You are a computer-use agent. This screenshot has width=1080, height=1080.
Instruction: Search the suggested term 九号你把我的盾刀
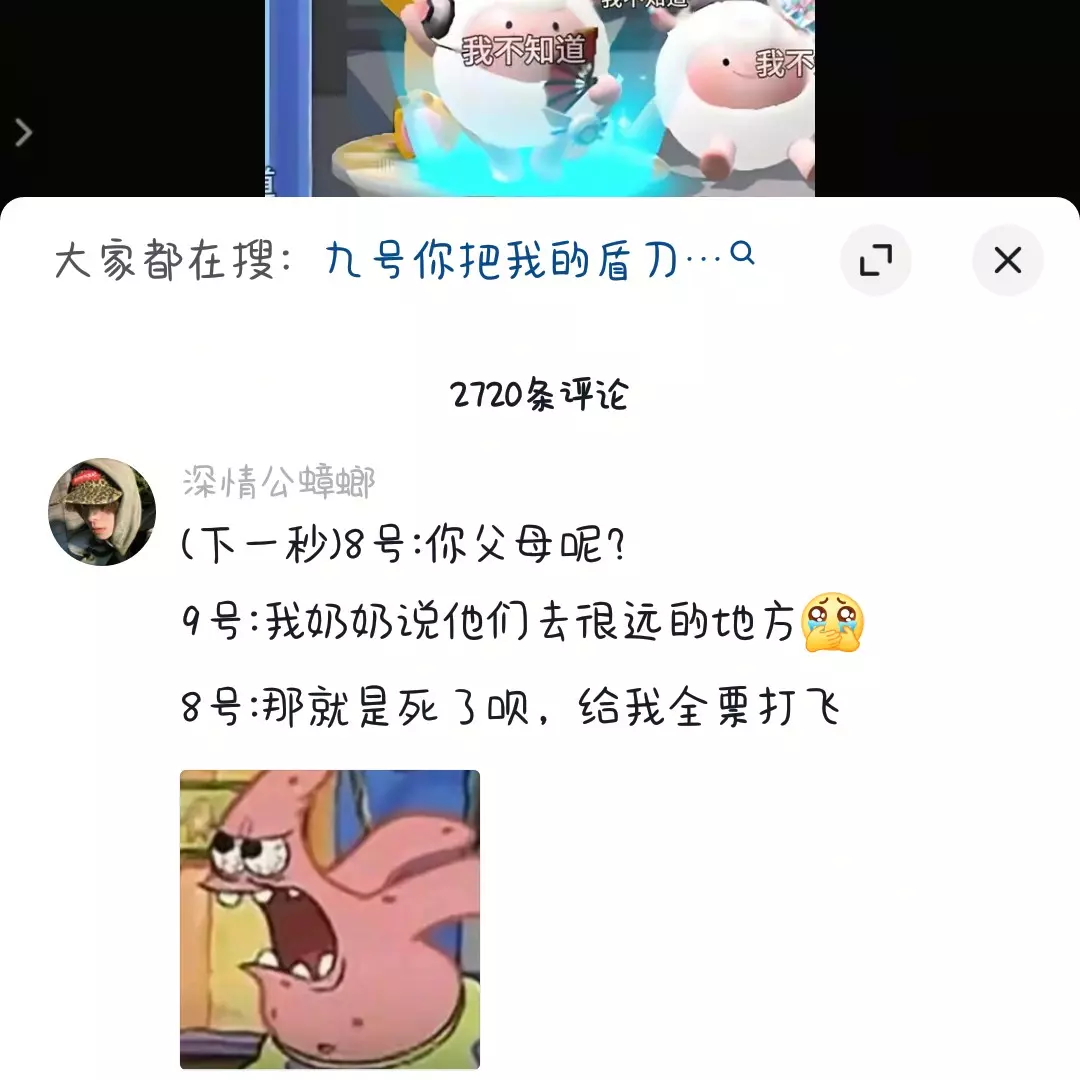538,261
